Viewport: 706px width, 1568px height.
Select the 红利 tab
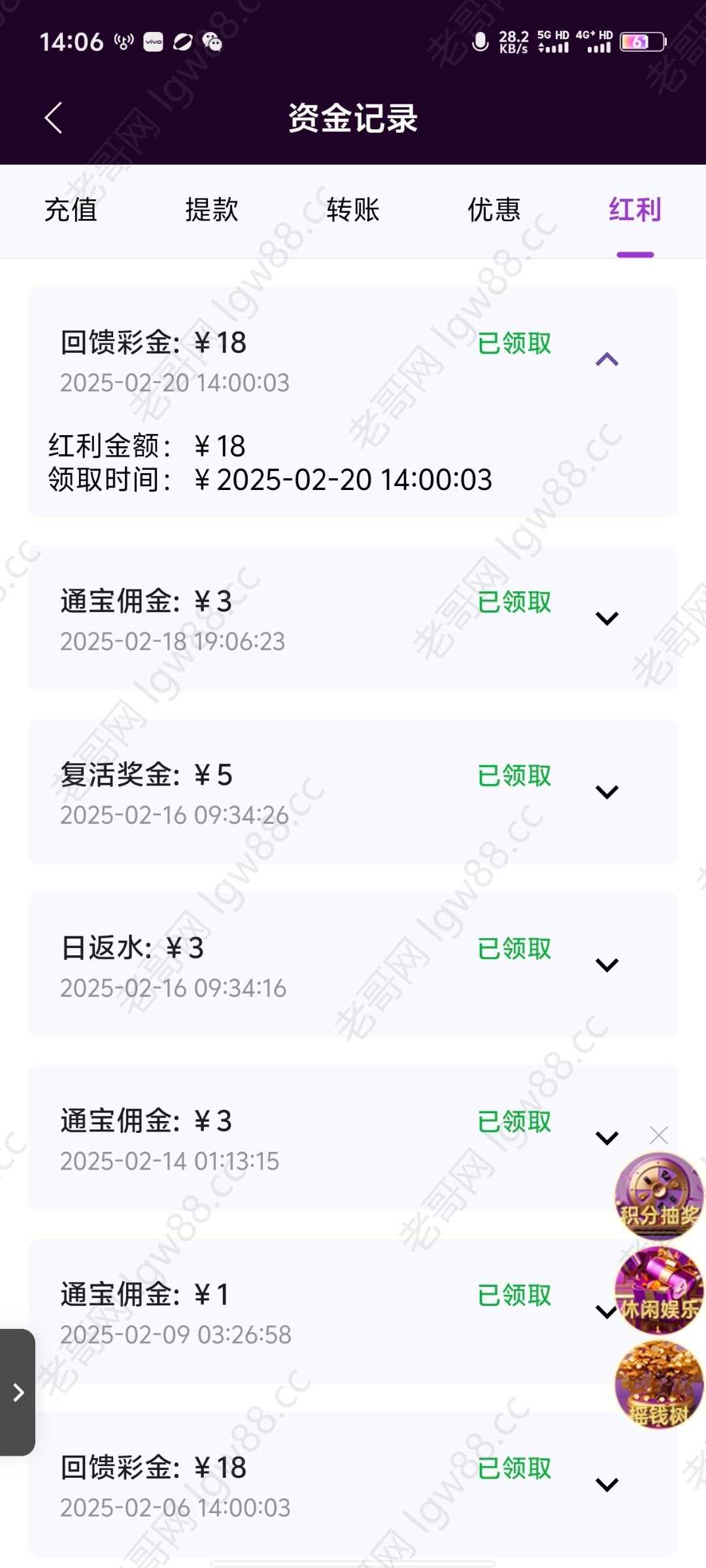(x=635, y=210)
